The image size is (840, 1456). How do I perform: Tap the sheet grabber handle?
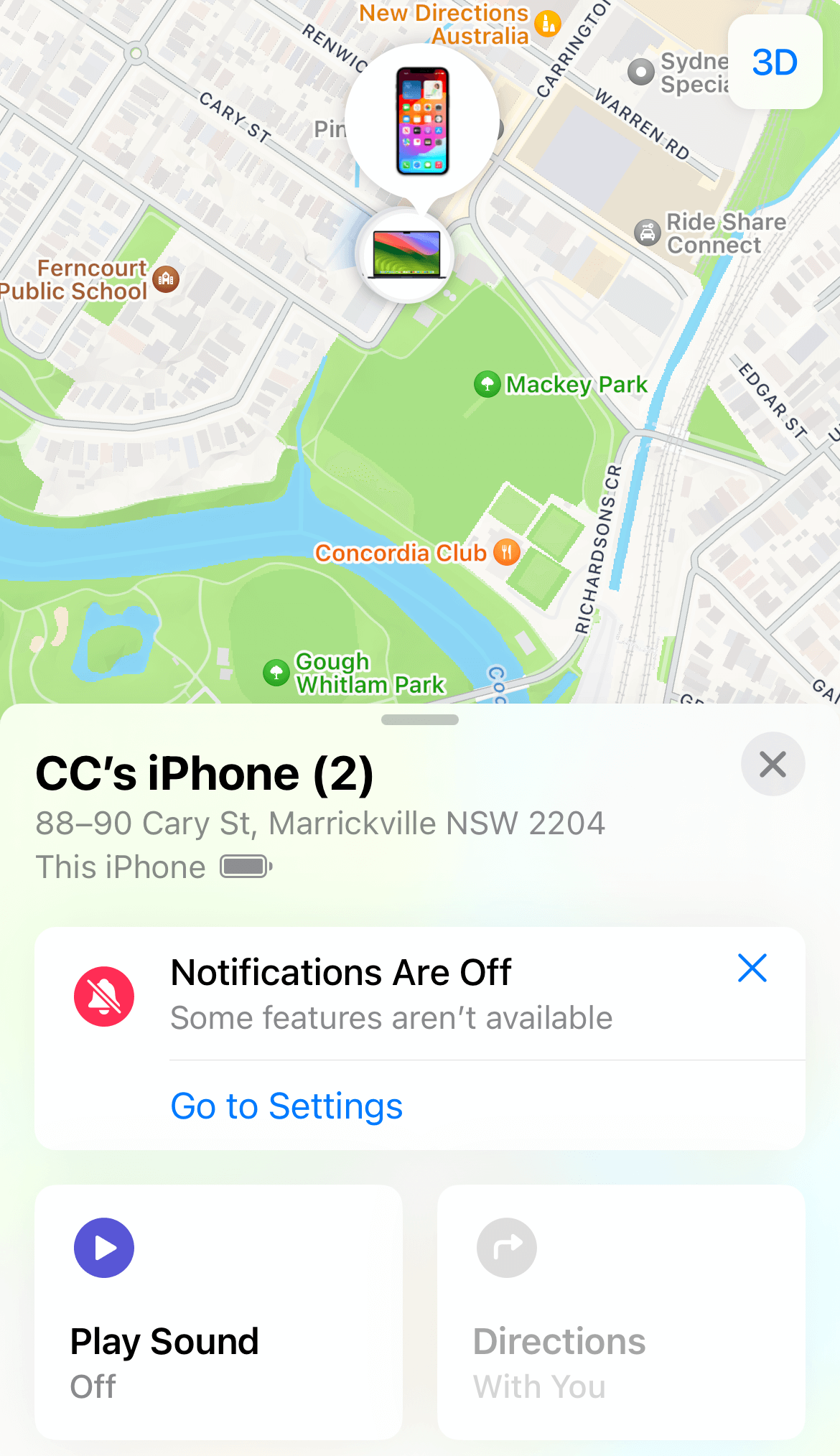click(x=420, y=720)
